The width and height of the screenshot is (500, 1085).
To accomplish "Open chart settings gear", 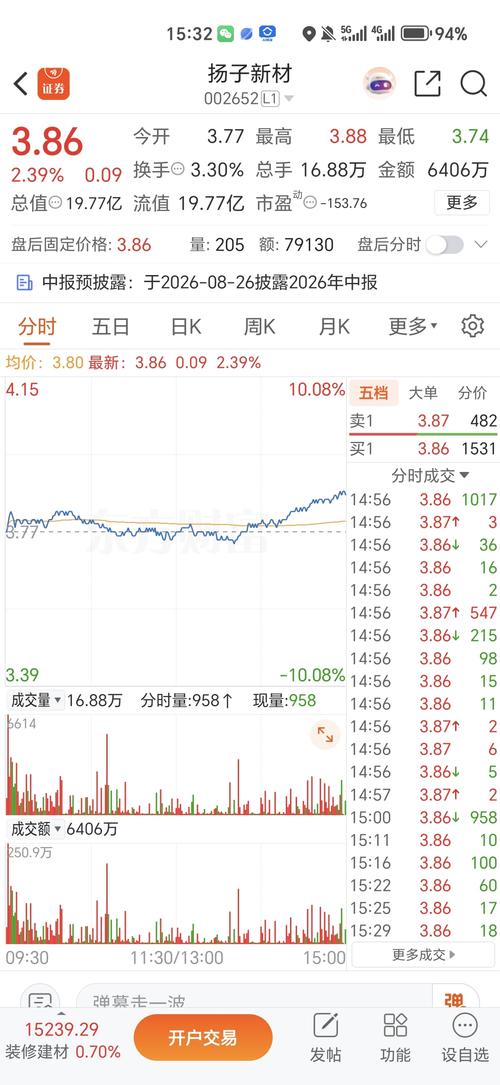I will 472,326.
